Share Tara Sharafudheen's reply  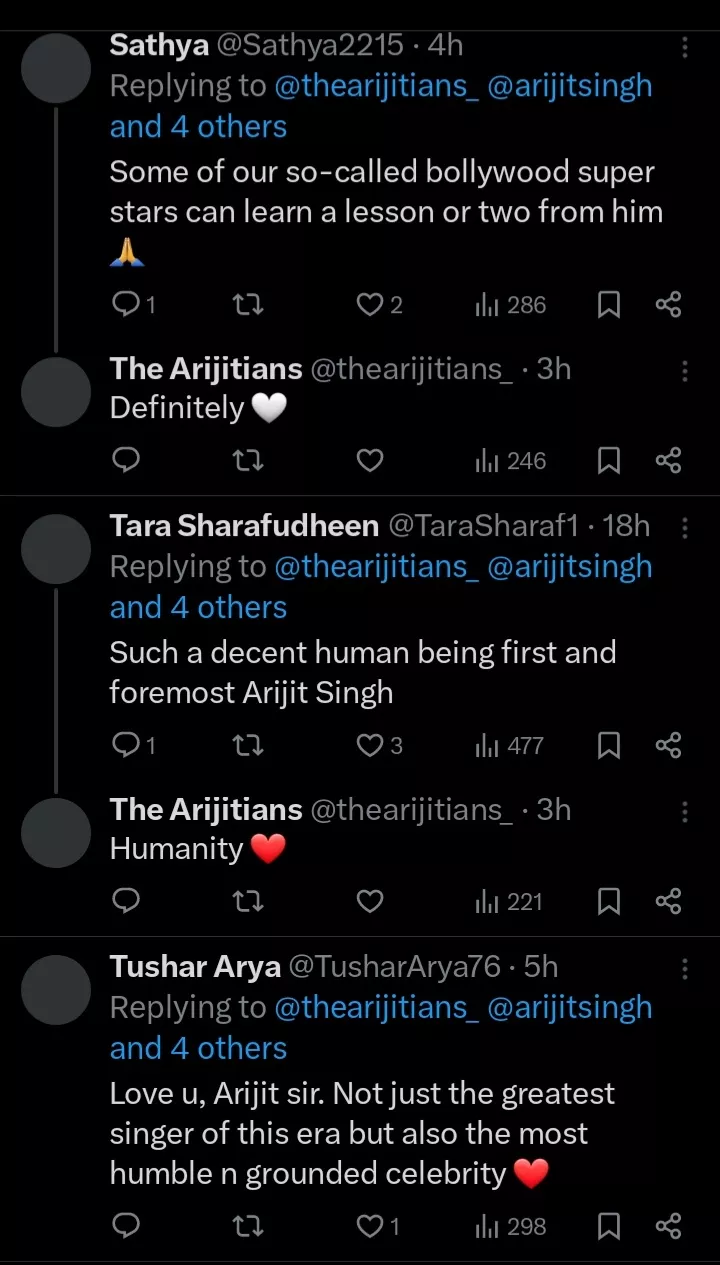tap(668, 746)
